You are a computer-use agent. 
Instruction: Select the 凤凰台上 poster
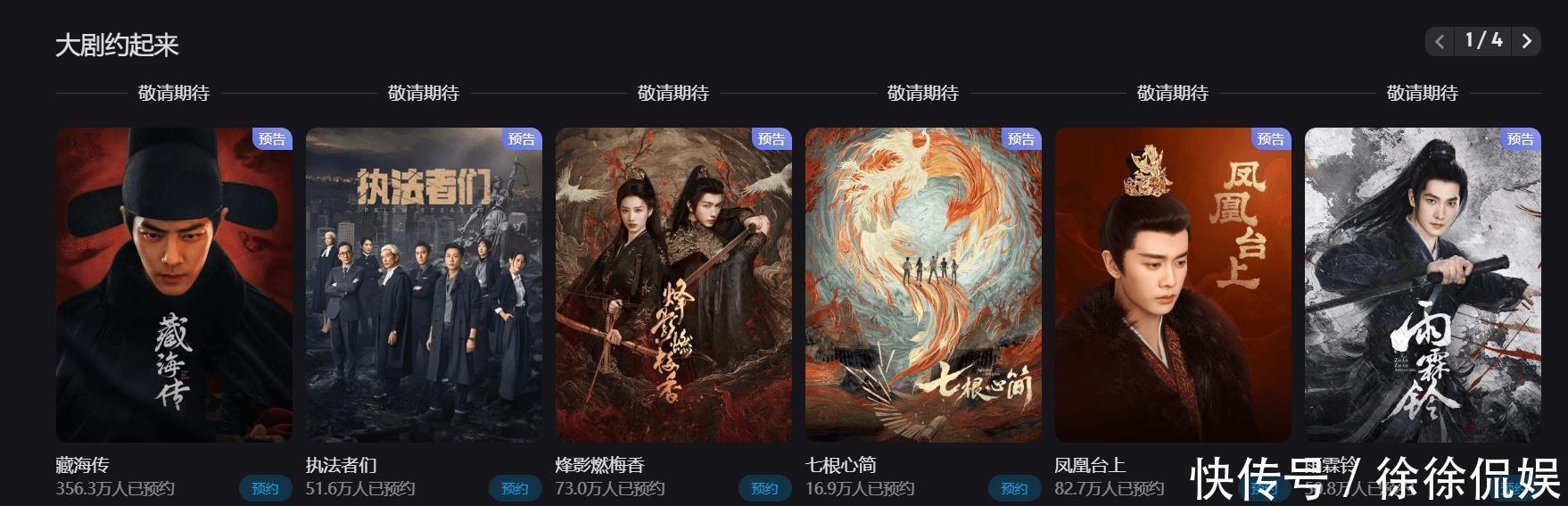click(x=1173, y=285)
